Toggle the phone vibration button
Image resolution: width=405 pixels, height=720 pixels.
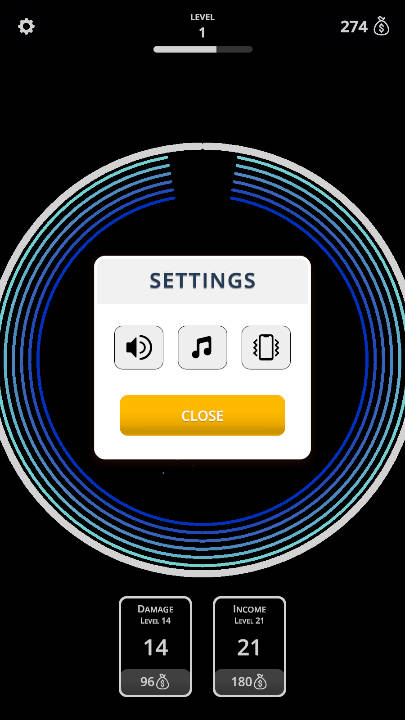(266, 348)
